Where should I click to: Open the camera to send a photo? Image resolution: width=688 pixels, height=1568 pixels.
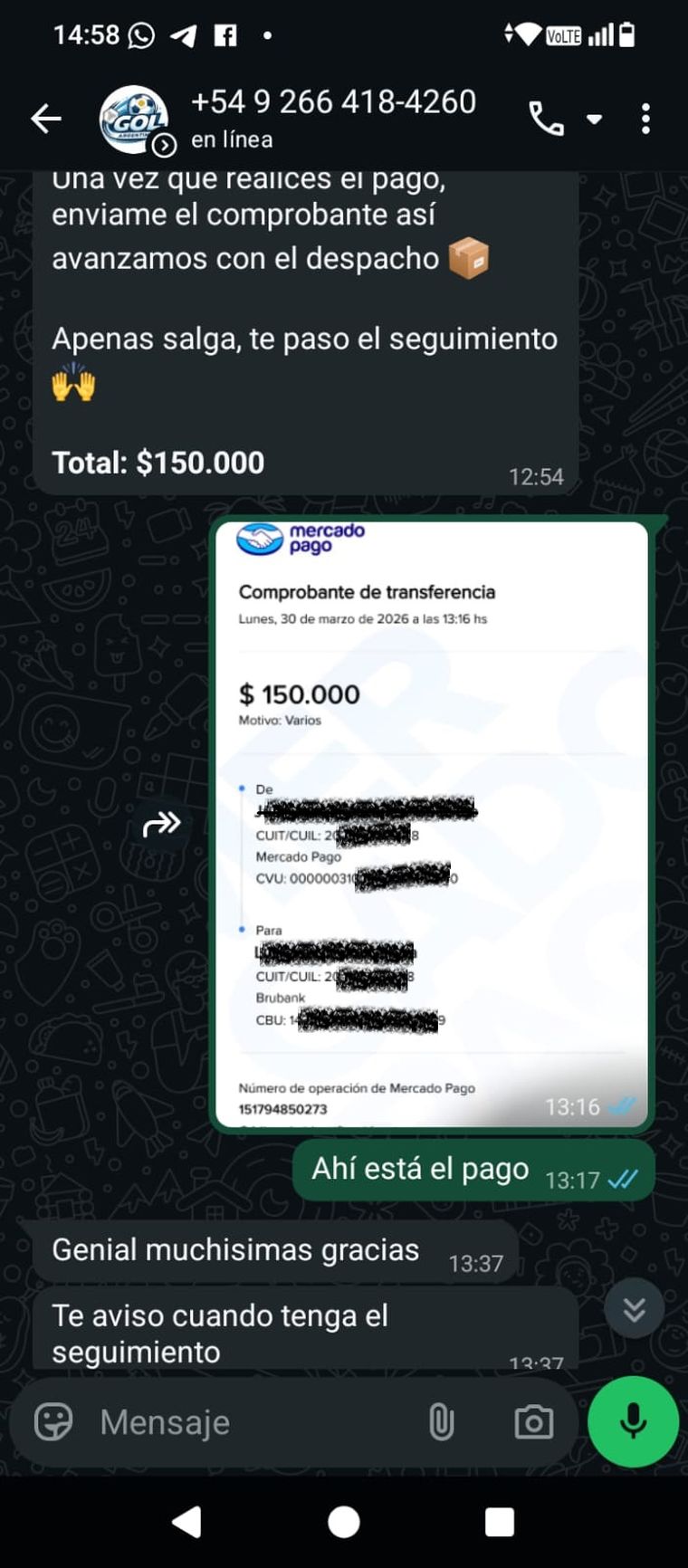tap(533, 1422)
